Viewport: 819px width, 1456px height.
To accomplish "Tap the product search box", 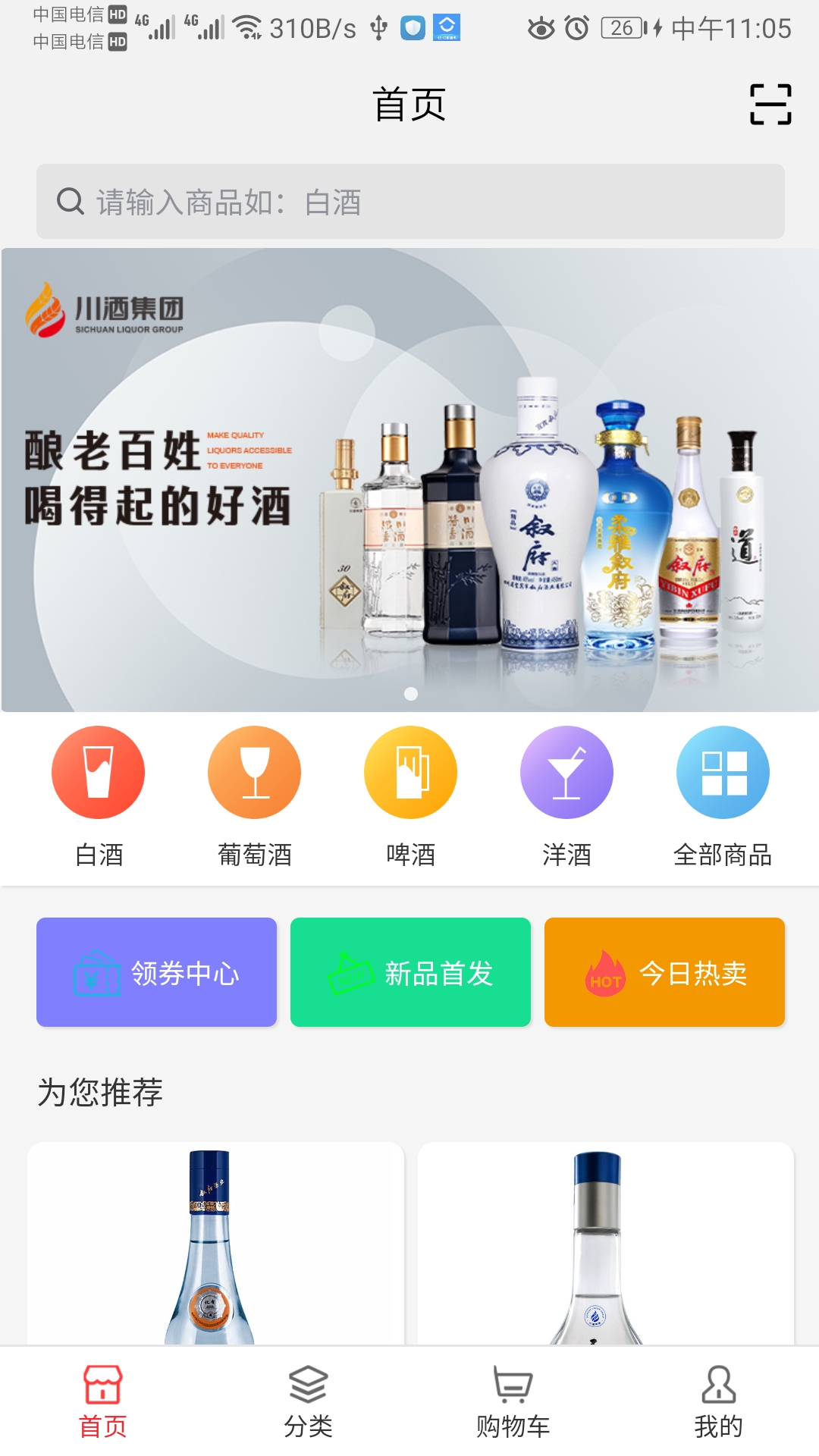I will (x=409, y=202).
